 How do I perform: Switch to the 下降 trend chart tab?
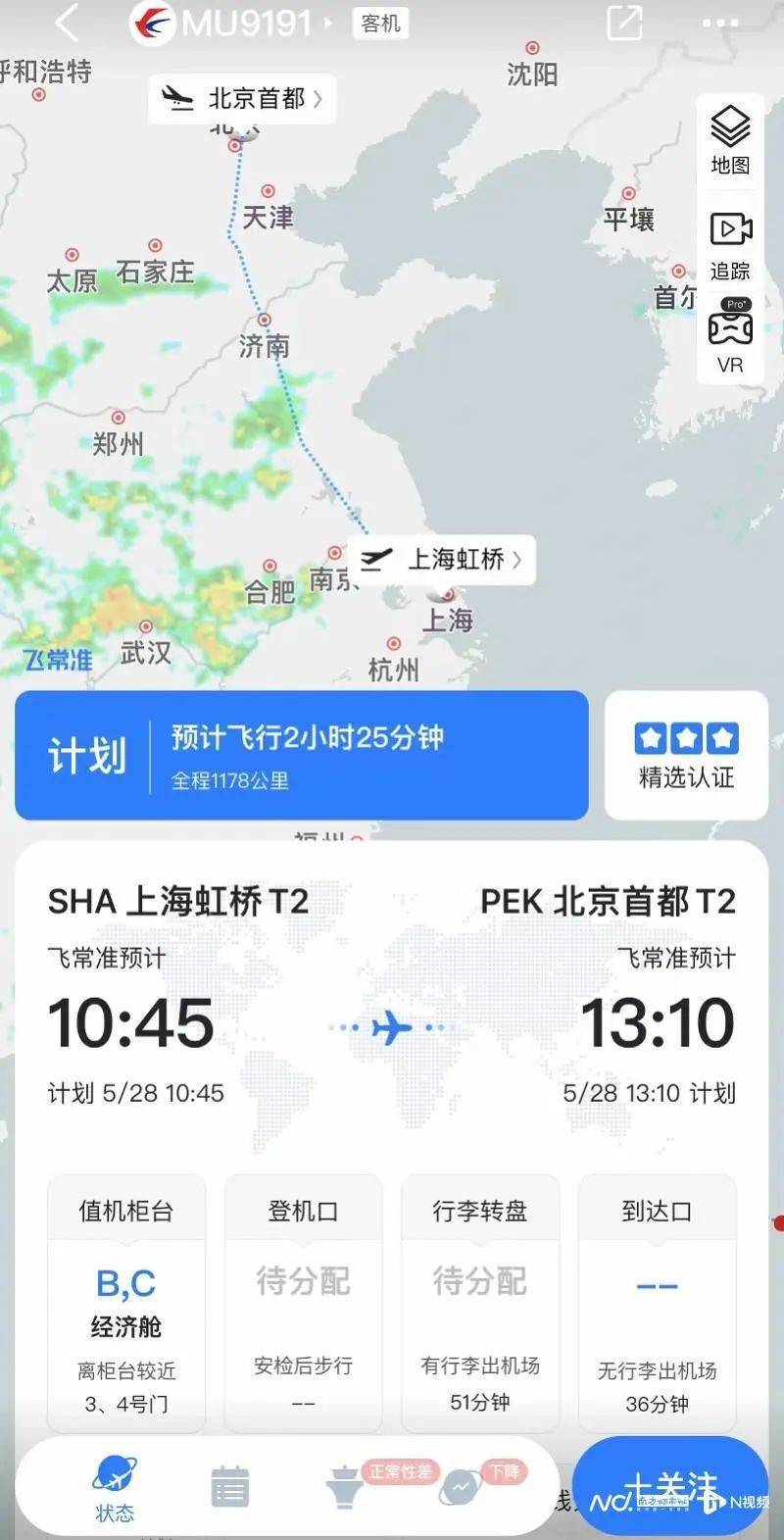coord(461,1487)
